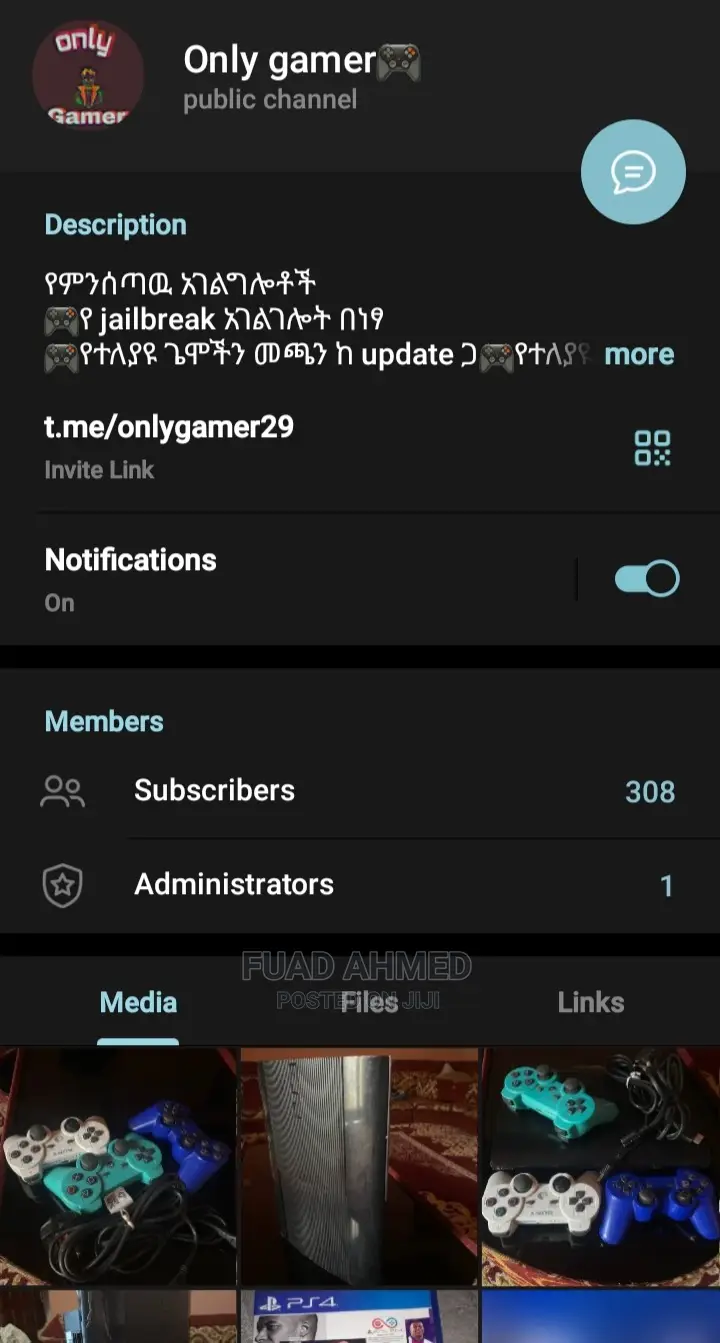The image size is (720, 1343).
Task: Click the Members section header
Action: [104, 721]
